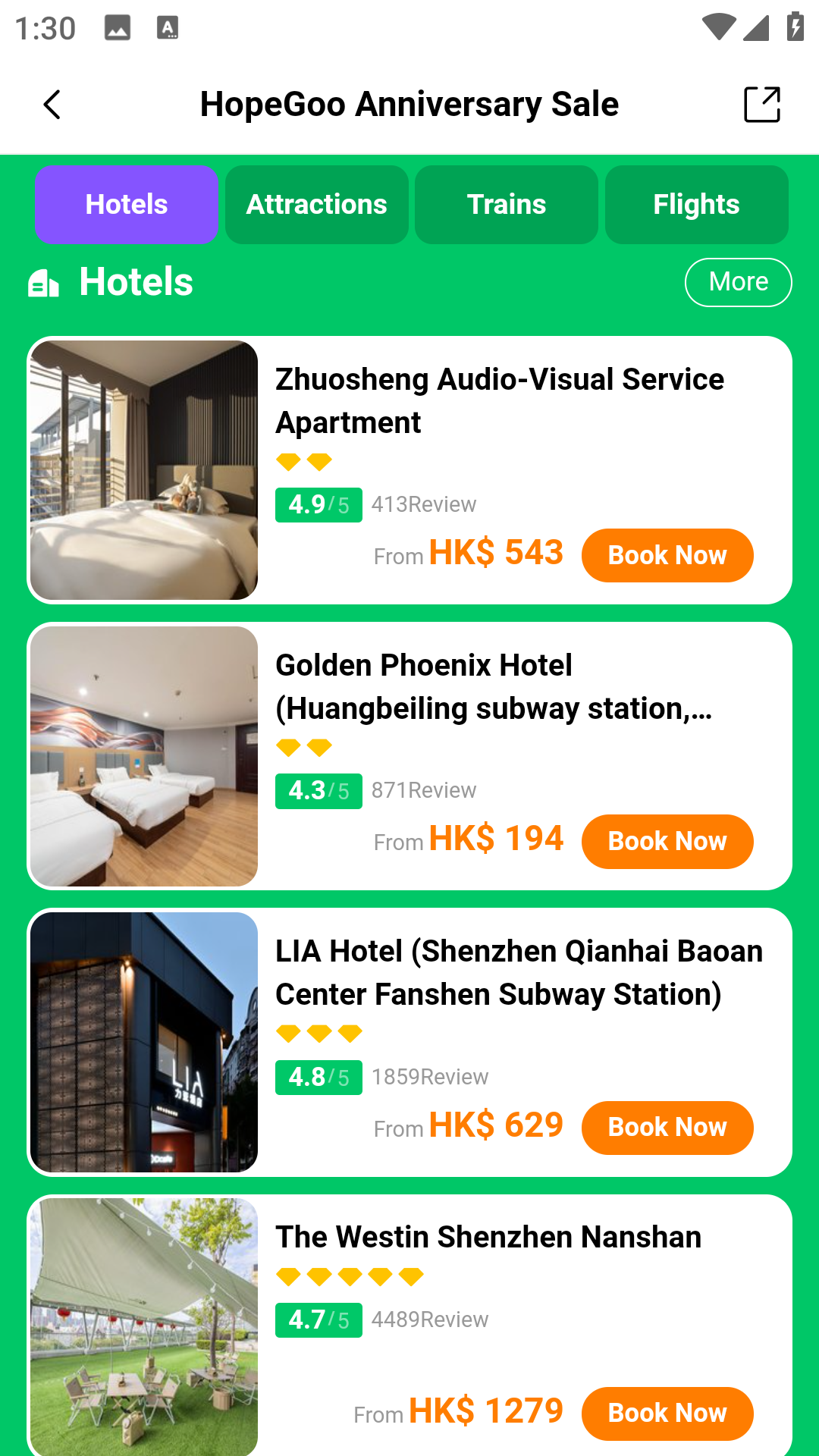The height and width of the screenshot is (1456, 819).
Task: Open The Westin Shenzhen Nanshan card
Action: tap(488, 1237)
